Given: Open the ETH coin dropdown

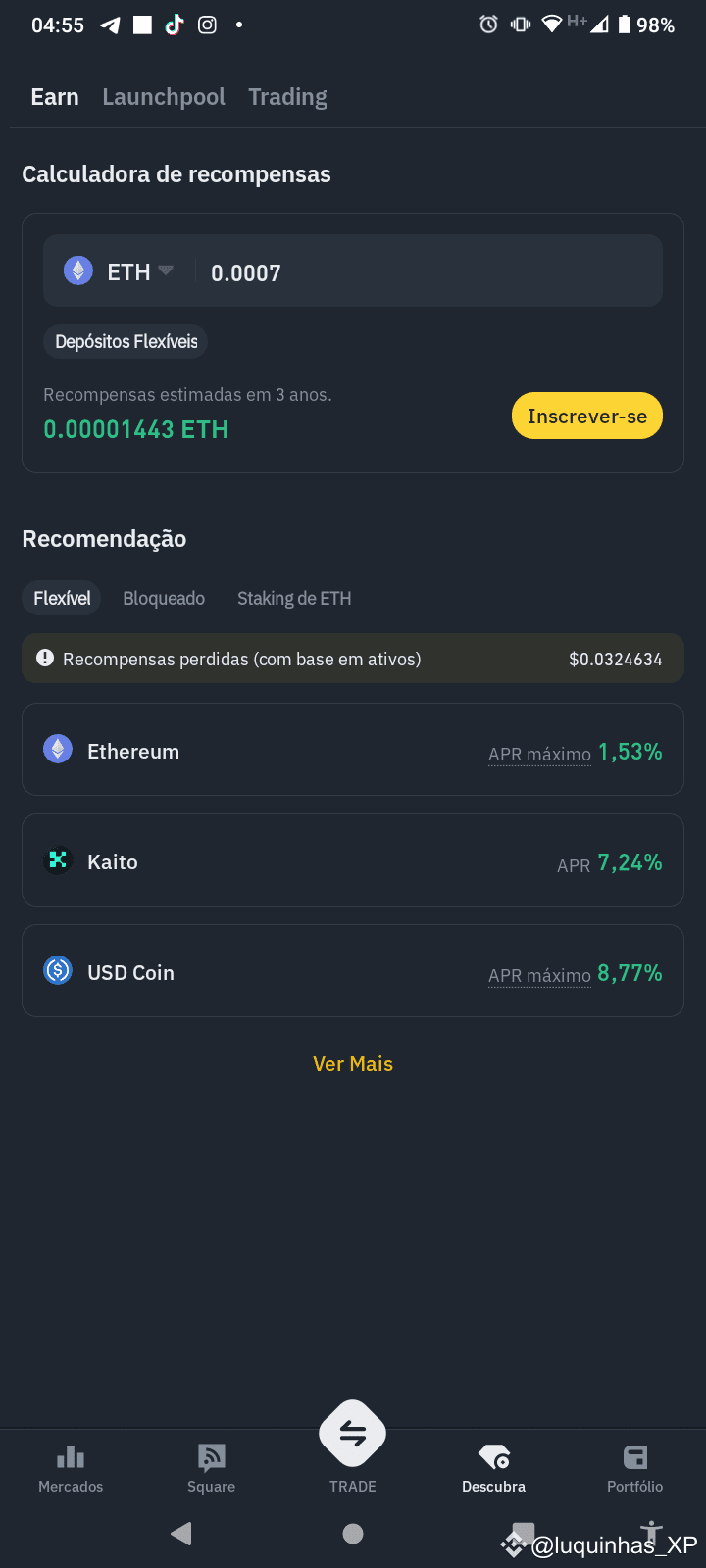Looking at the screenshot, I should point(119,271).
